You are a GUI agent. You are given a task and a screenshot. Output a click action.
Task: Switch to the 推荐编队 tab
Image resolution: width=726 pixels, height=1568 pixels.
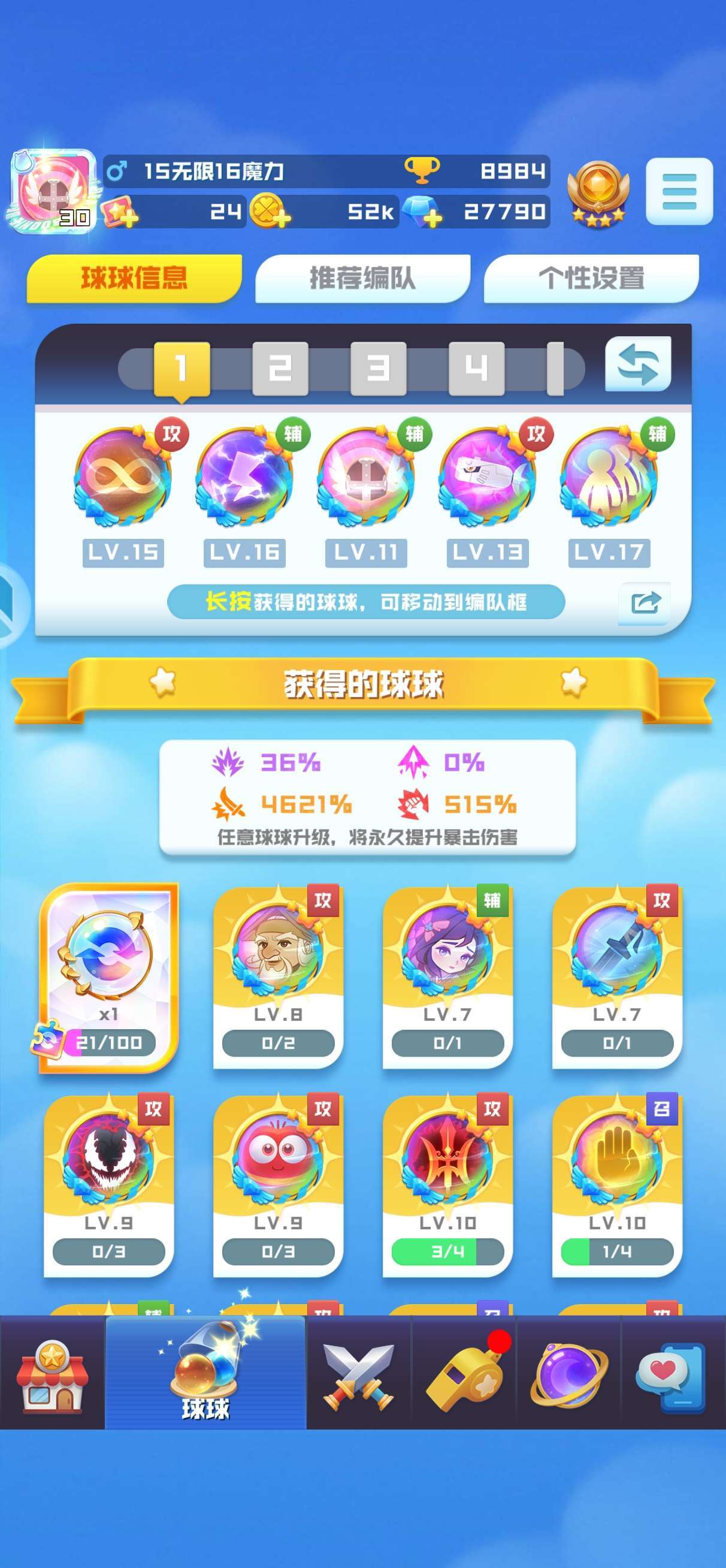point(362,278)
